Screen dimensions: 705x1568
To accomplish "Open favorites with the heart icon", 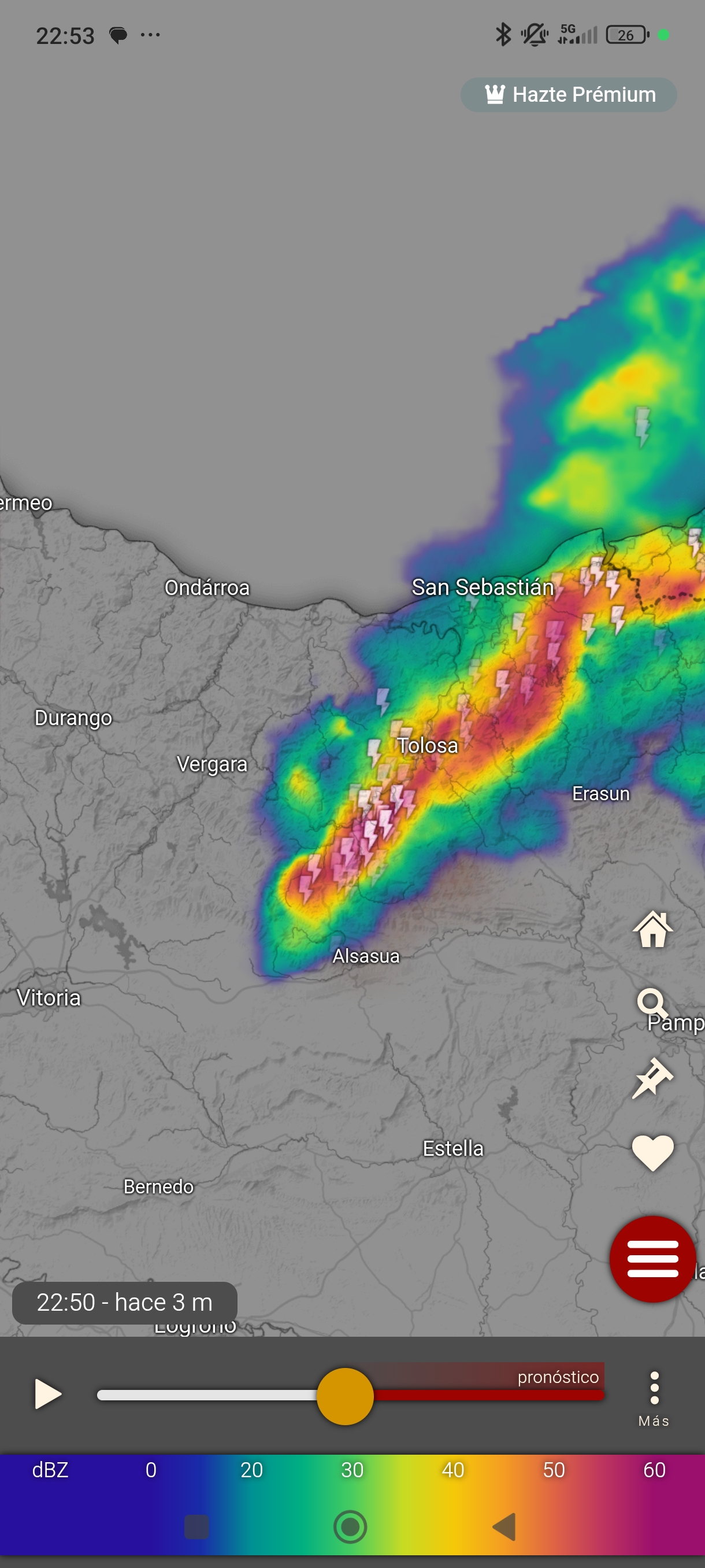I will tap(652, 1152).
